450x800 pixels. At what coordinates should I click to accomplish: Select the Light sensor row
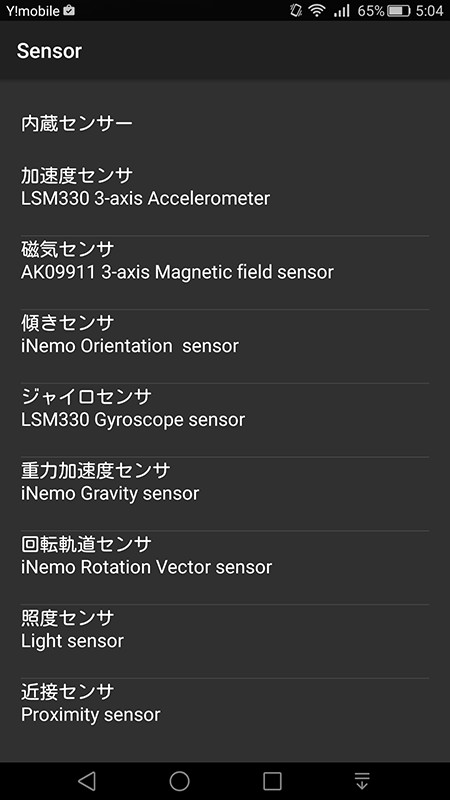click(x=225, y=641)
